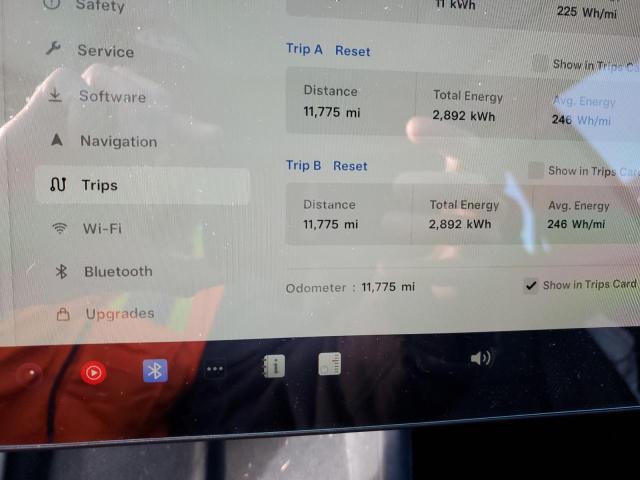Image resolution: width=640 pixels, height=480 pixels.
Task: Open the red media player app icon
Action: [93, 373]
